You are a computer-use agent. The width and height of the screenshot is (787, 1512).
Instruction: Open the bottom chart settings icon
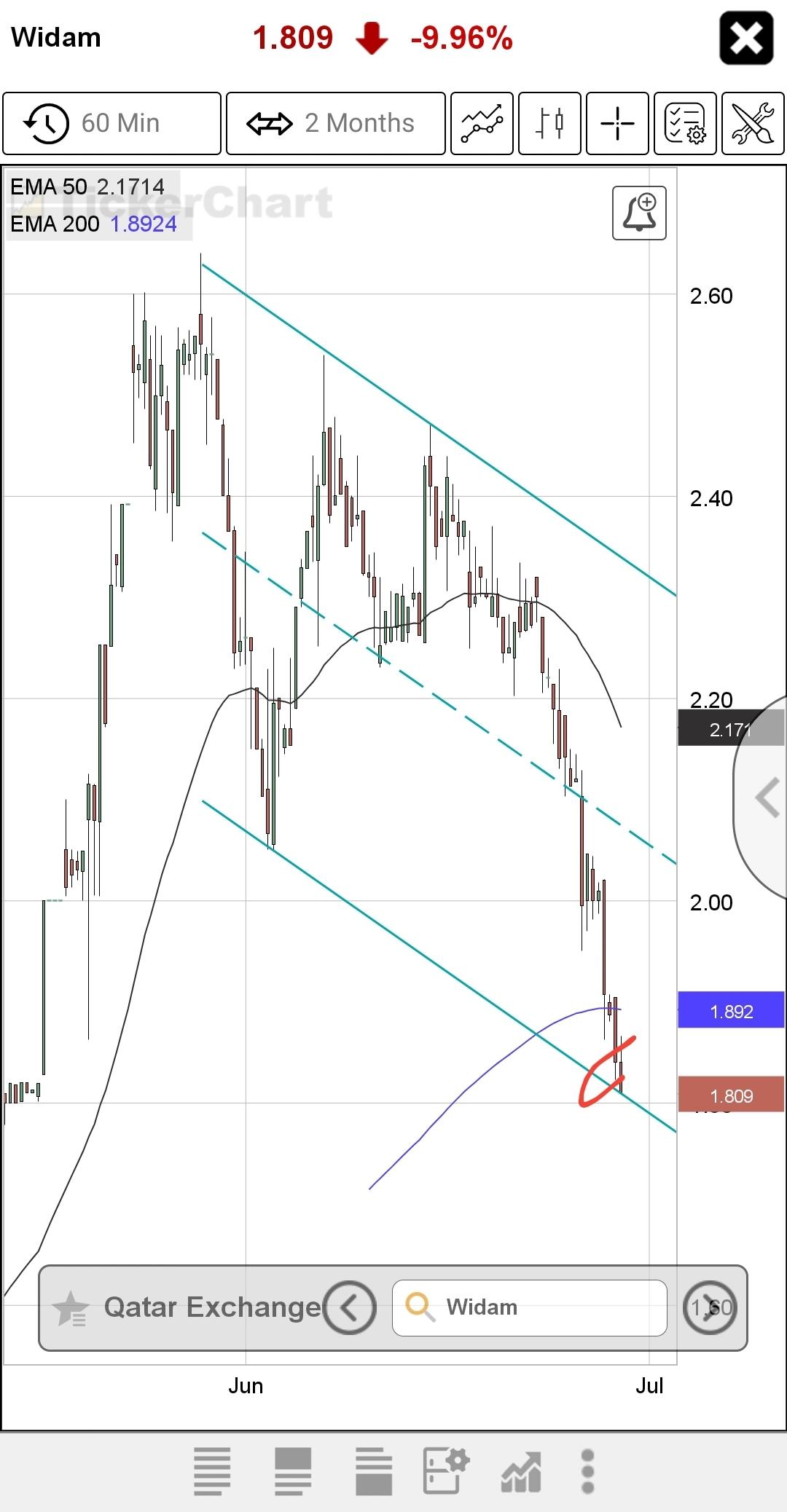click(x=446, y=1472)
